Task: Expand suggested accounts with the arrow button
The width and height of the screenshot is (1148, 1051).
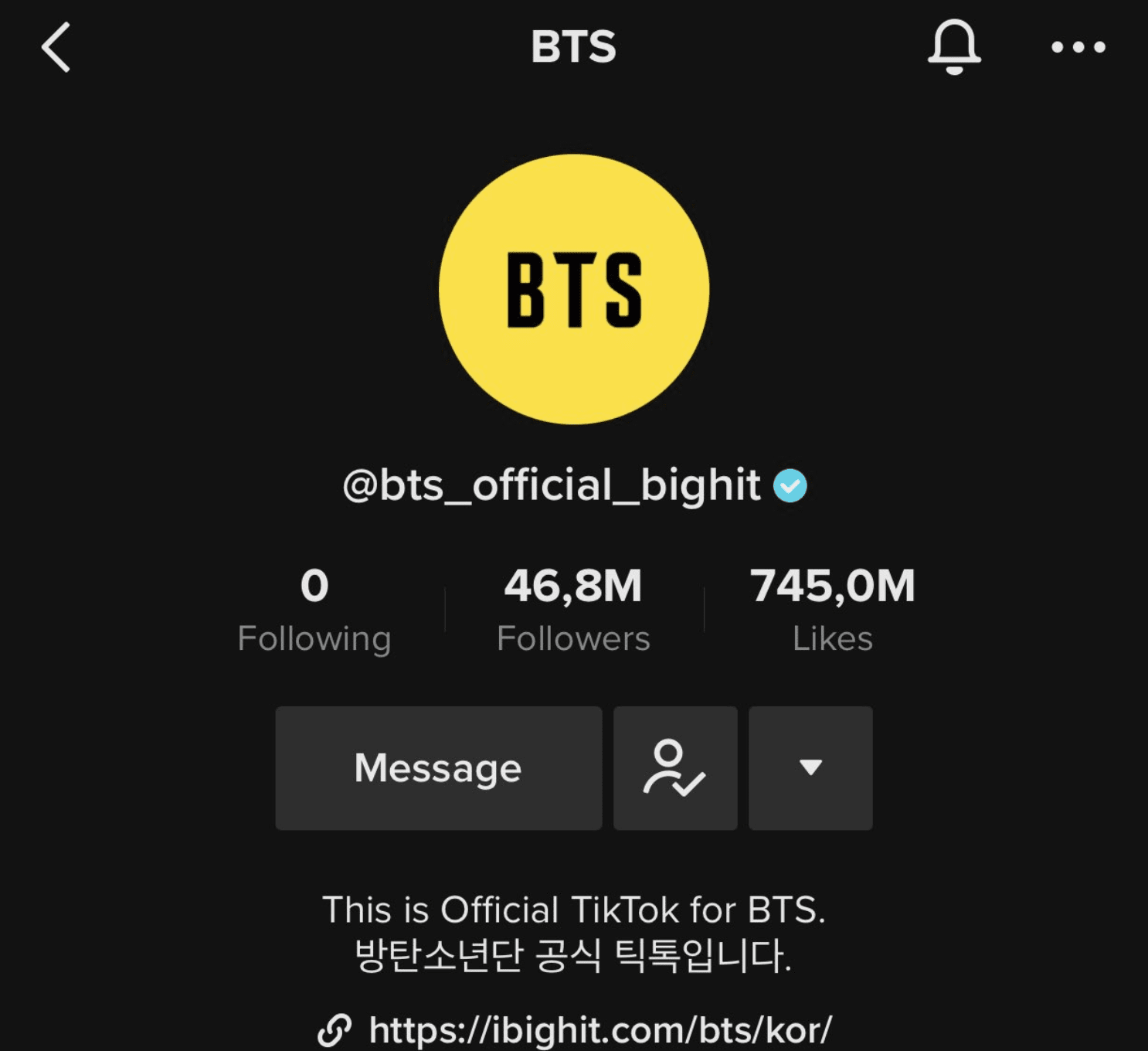Action: click(x=810, y=768)
